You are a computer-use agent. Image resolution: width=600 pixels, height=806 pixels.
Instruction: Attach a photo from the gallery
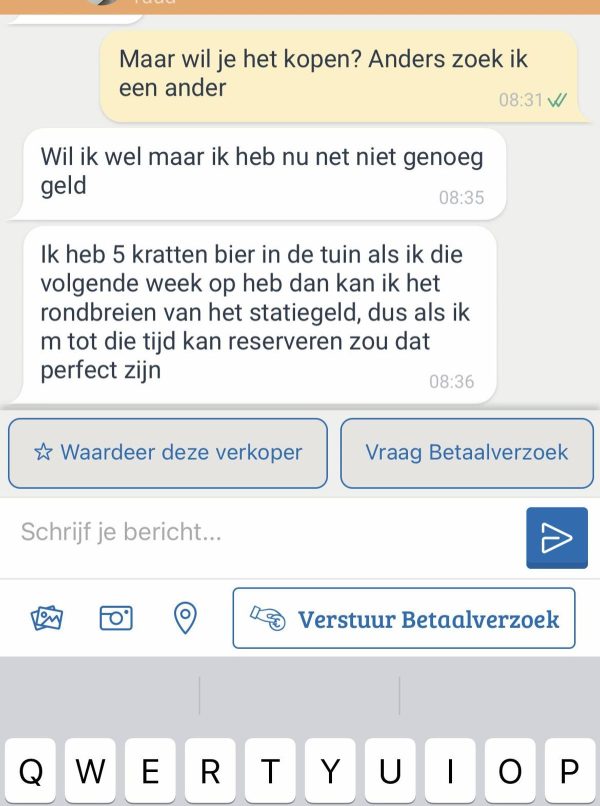(x=47, y=618)
